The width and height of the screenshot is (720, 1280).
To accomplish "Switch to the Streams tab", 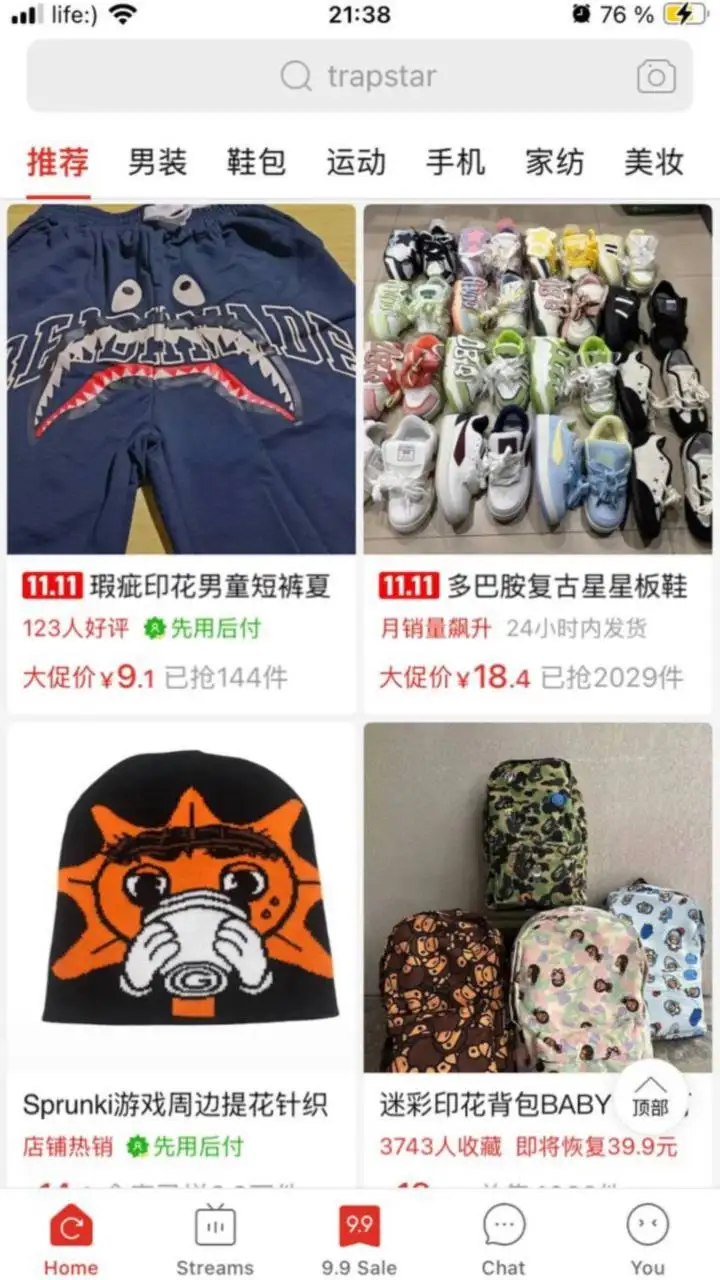I will [x=215, y=1240].
